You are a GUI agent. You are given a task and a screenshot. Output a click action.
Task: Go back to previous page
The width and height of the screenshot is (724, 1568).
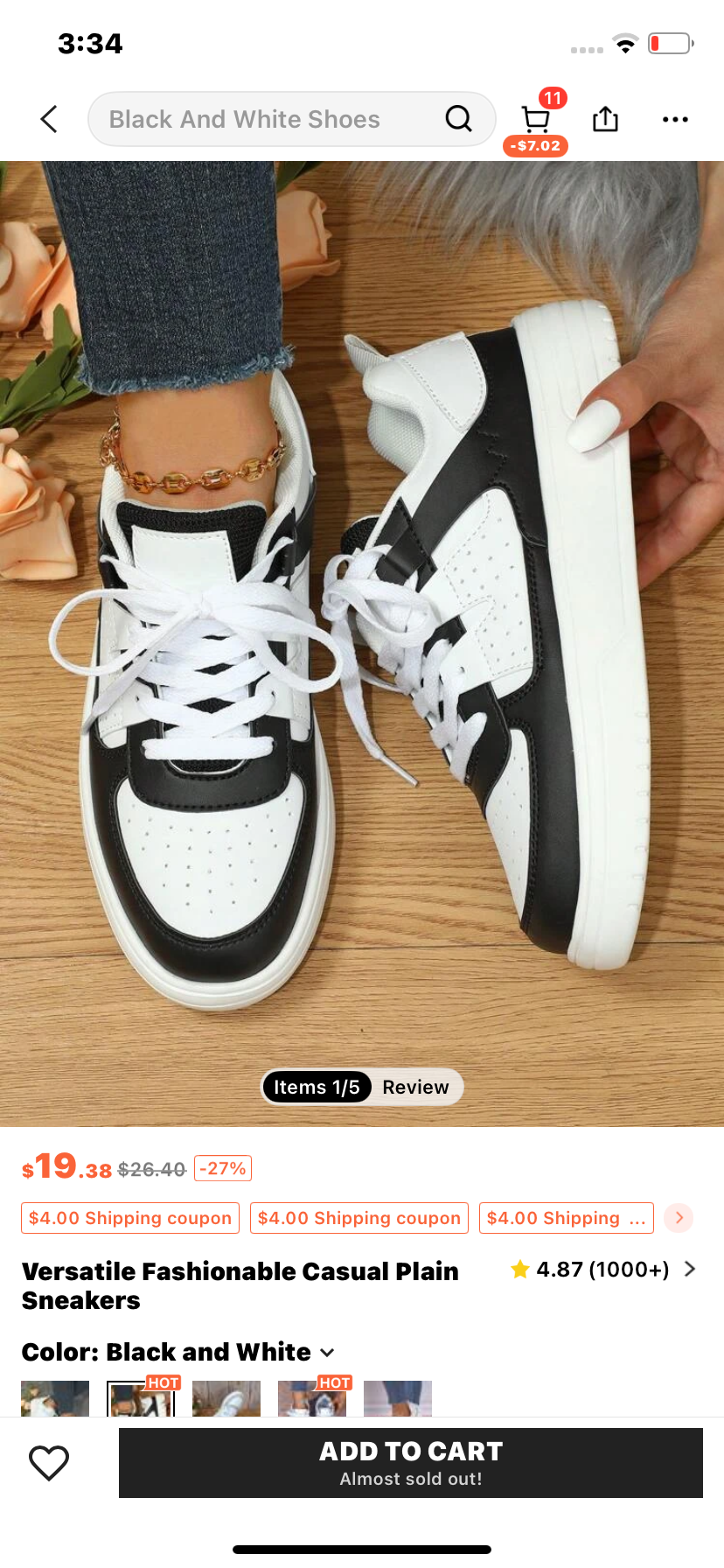tap(50, 119)
